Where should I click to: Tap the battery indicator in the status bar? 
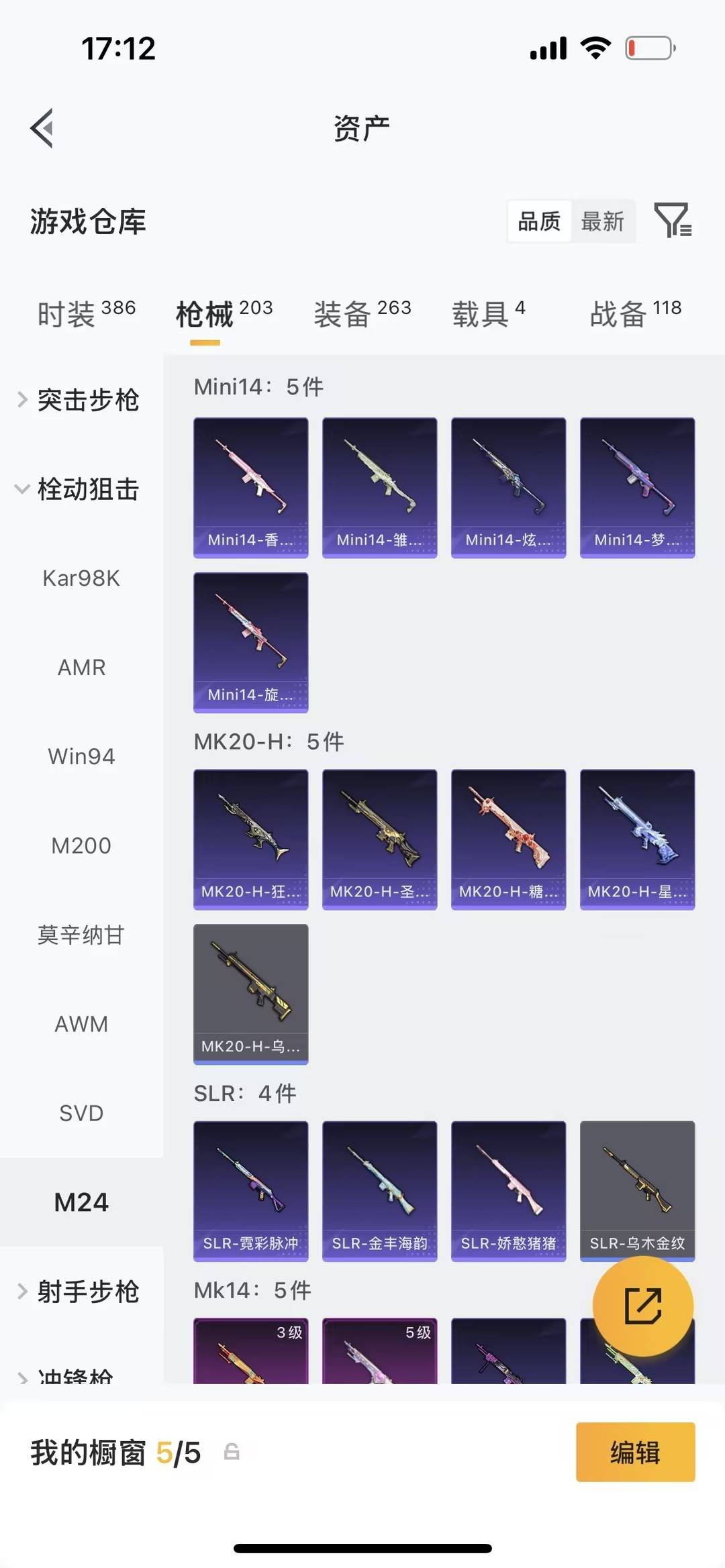coord(648,47)
